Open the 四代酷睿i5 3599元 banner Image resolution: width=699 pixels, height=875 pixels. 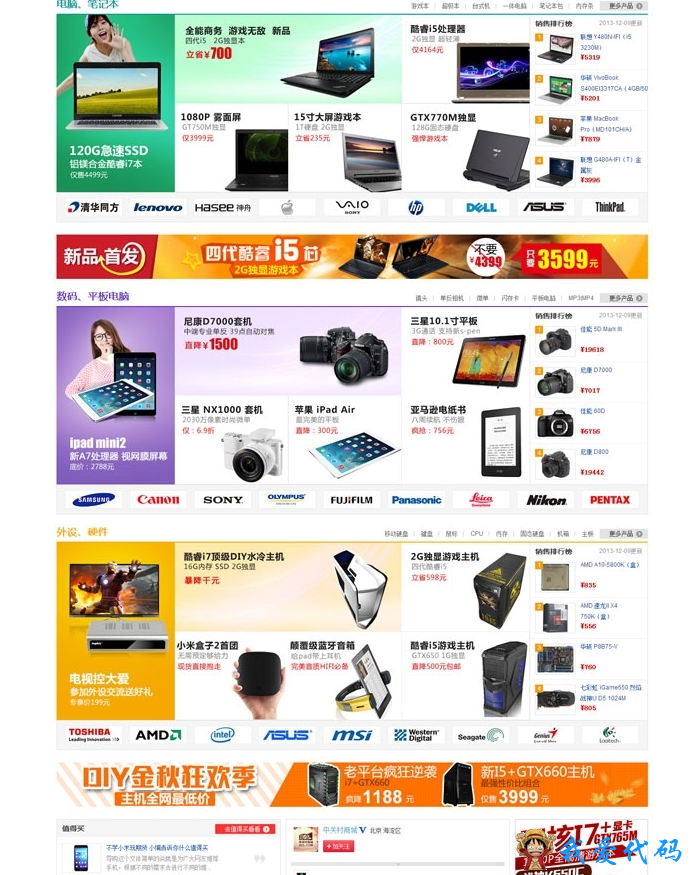[x=352, y=257]
